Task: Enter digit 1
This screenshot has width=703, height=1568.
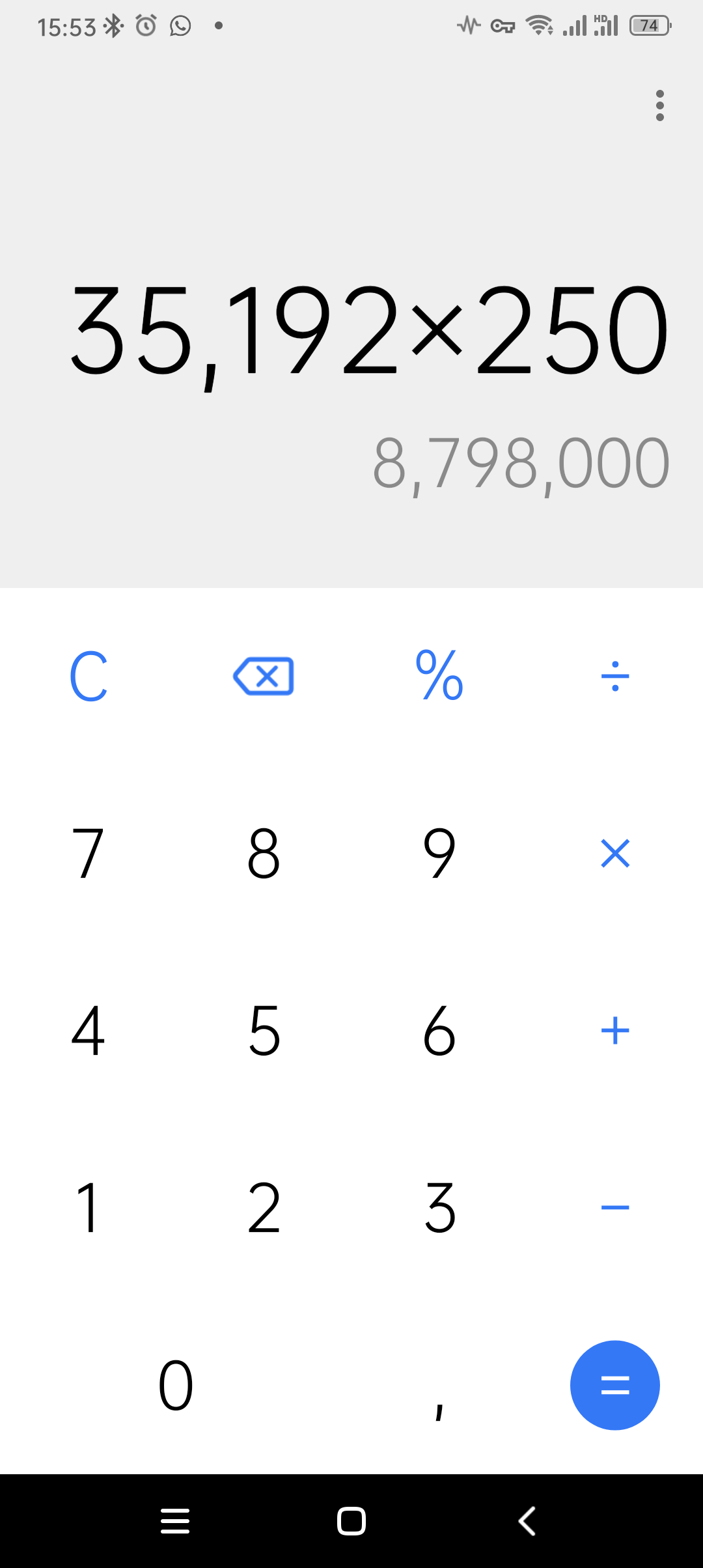Action: pyautogui.click(x=89, y=1208)
